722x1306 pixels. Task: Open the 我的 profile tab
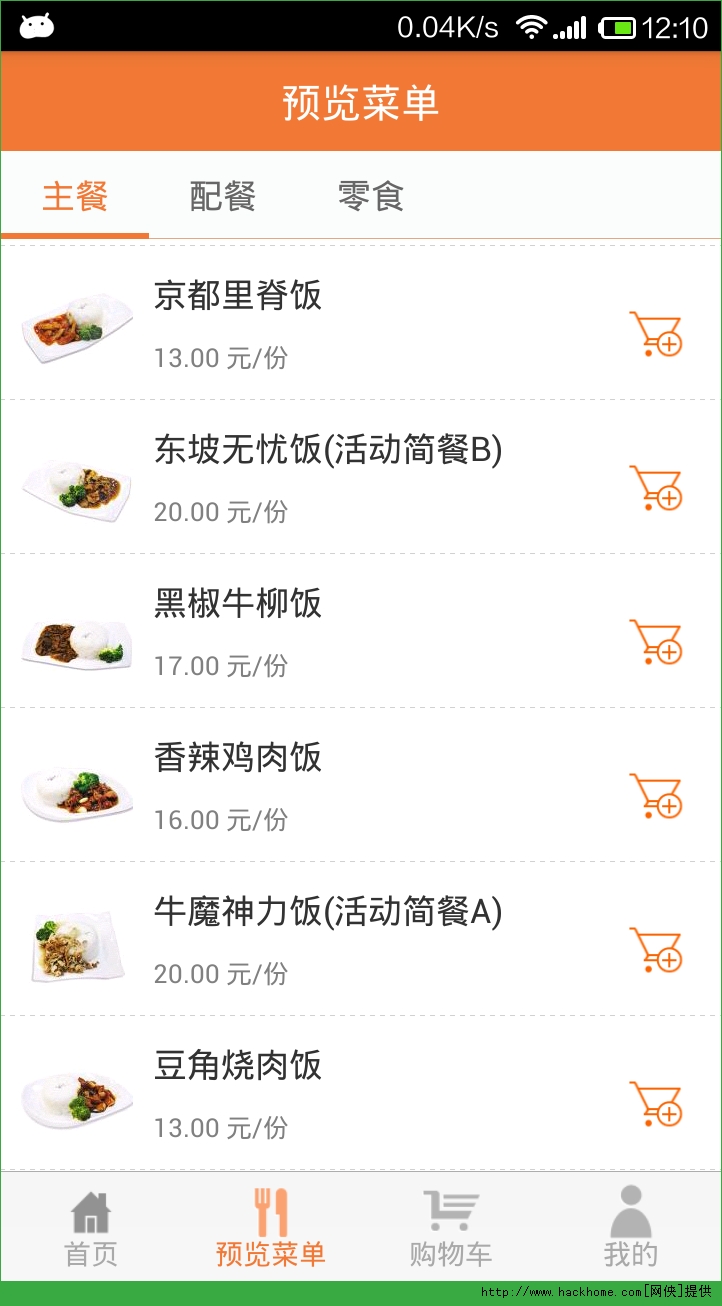tap(631, 1227)
